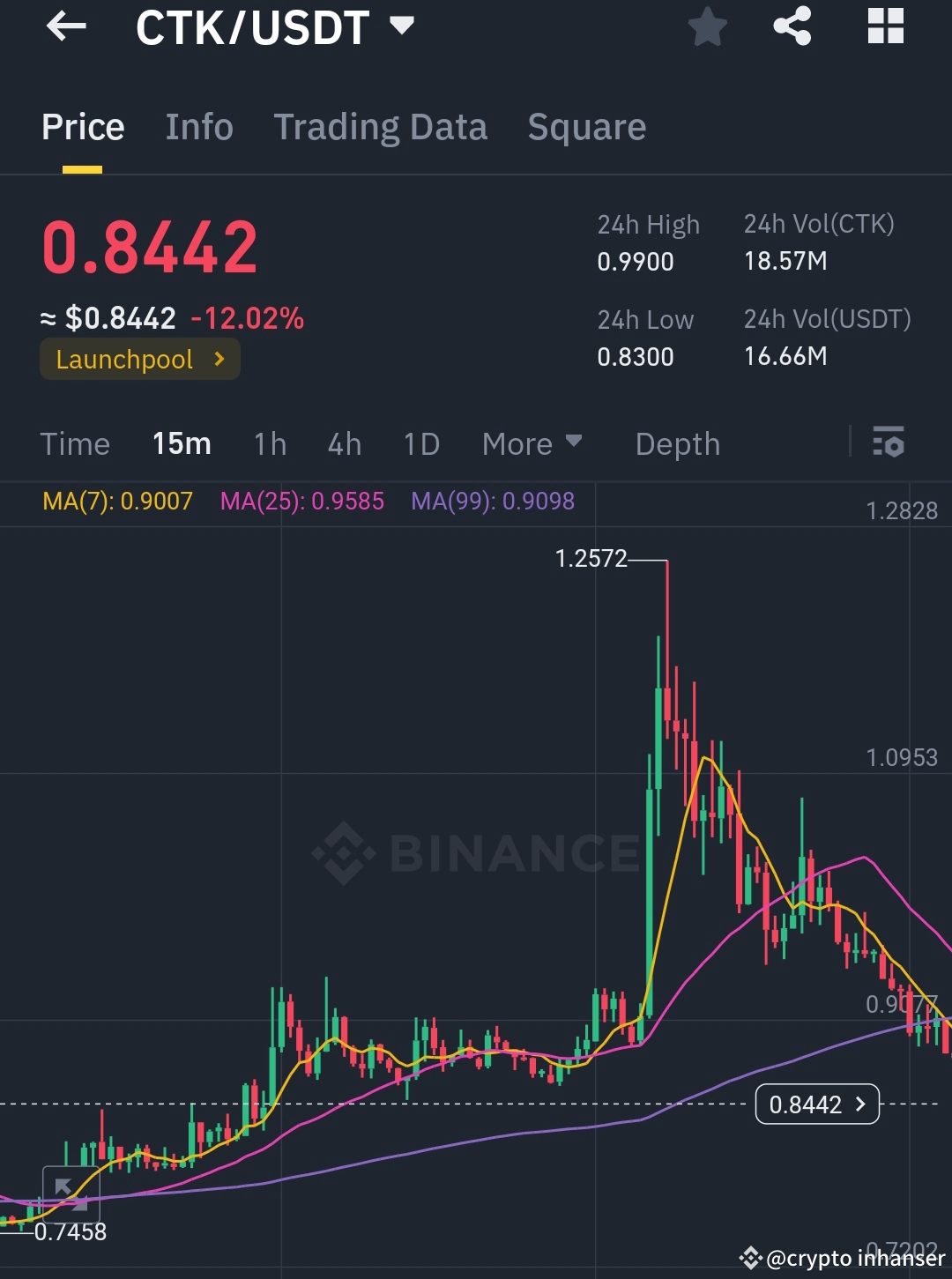The width and height of the screenshot is (952, 1279).
Task: Open the Launchpool link
Action: [138, 359]
